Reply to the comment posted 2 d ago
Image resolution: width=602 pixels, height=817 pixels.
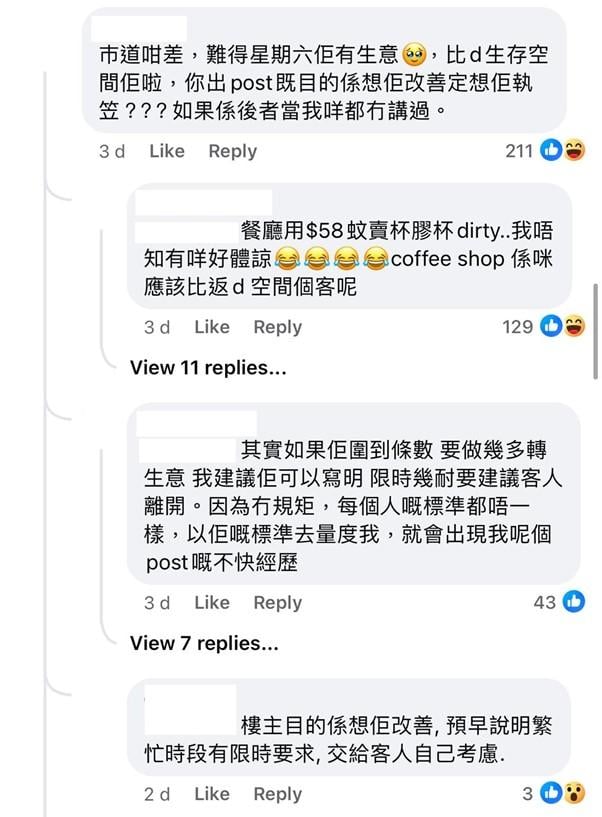pyautogui.click(x=277, y=794)
